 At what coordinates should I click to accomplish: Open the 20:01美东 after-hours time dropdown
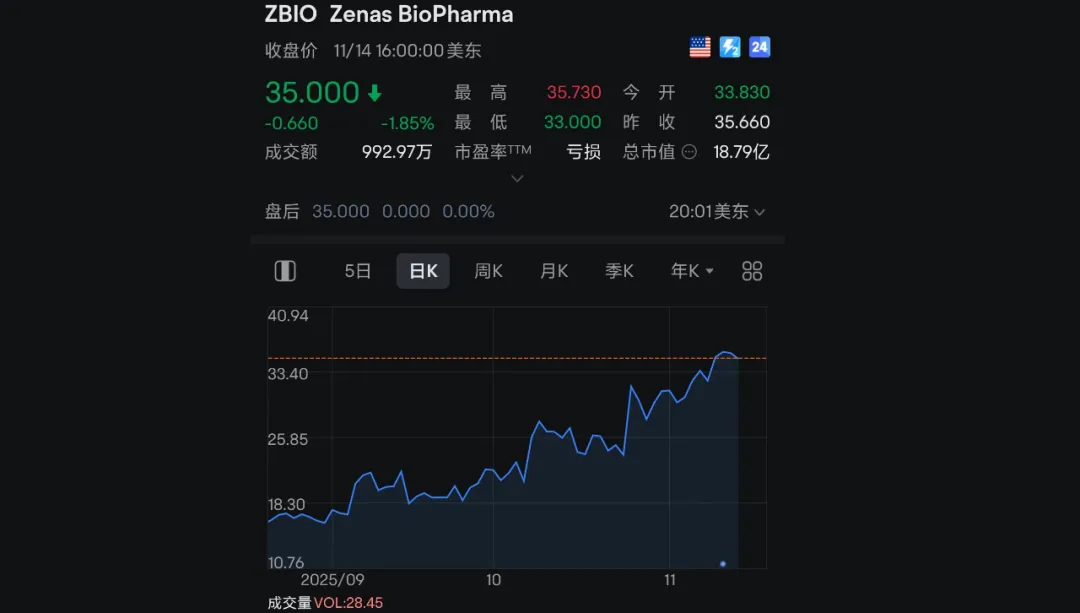[717, 212]
